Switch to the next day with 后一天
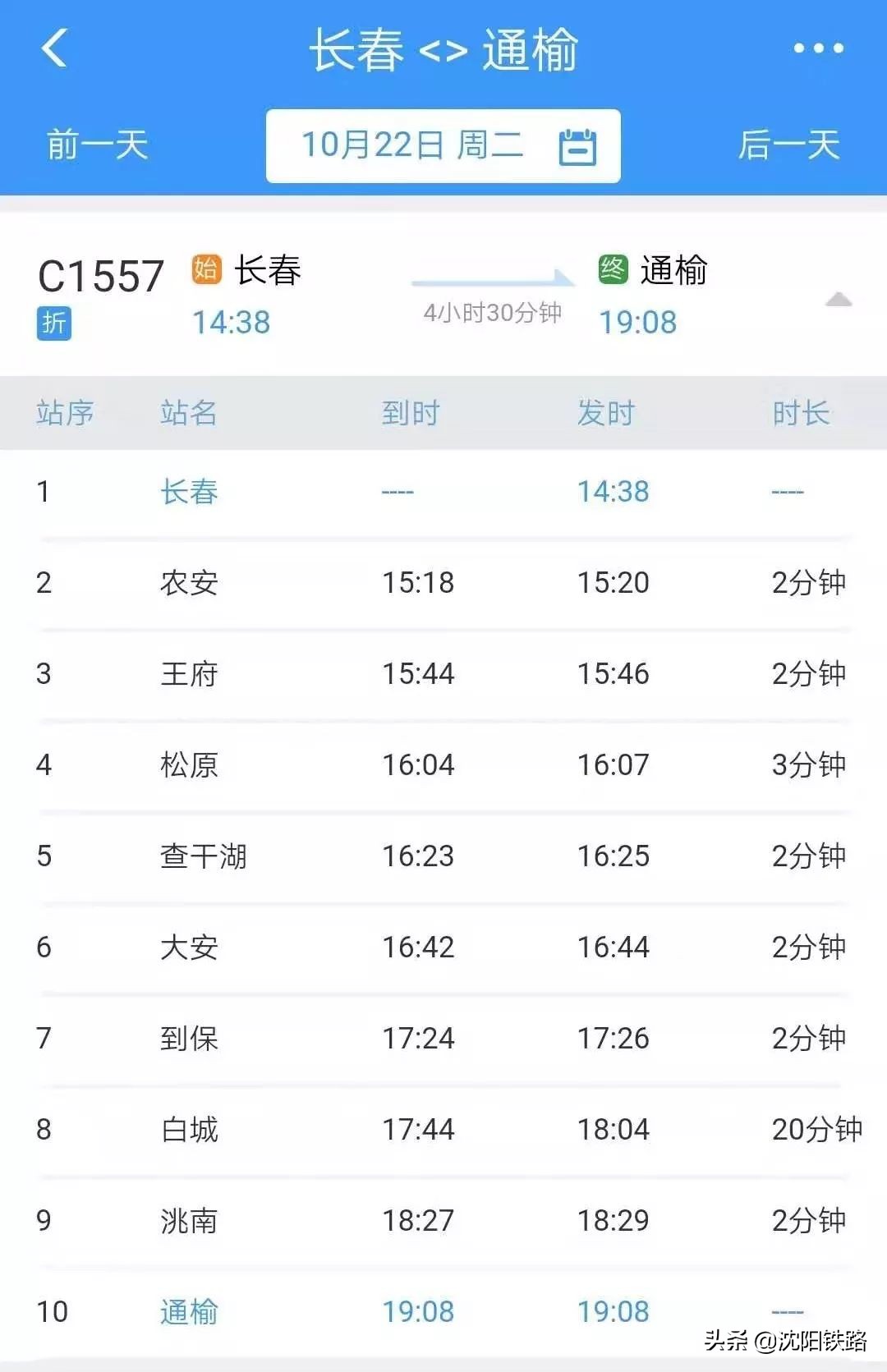This screenshot has height=1372, width=887. point(791,144)
